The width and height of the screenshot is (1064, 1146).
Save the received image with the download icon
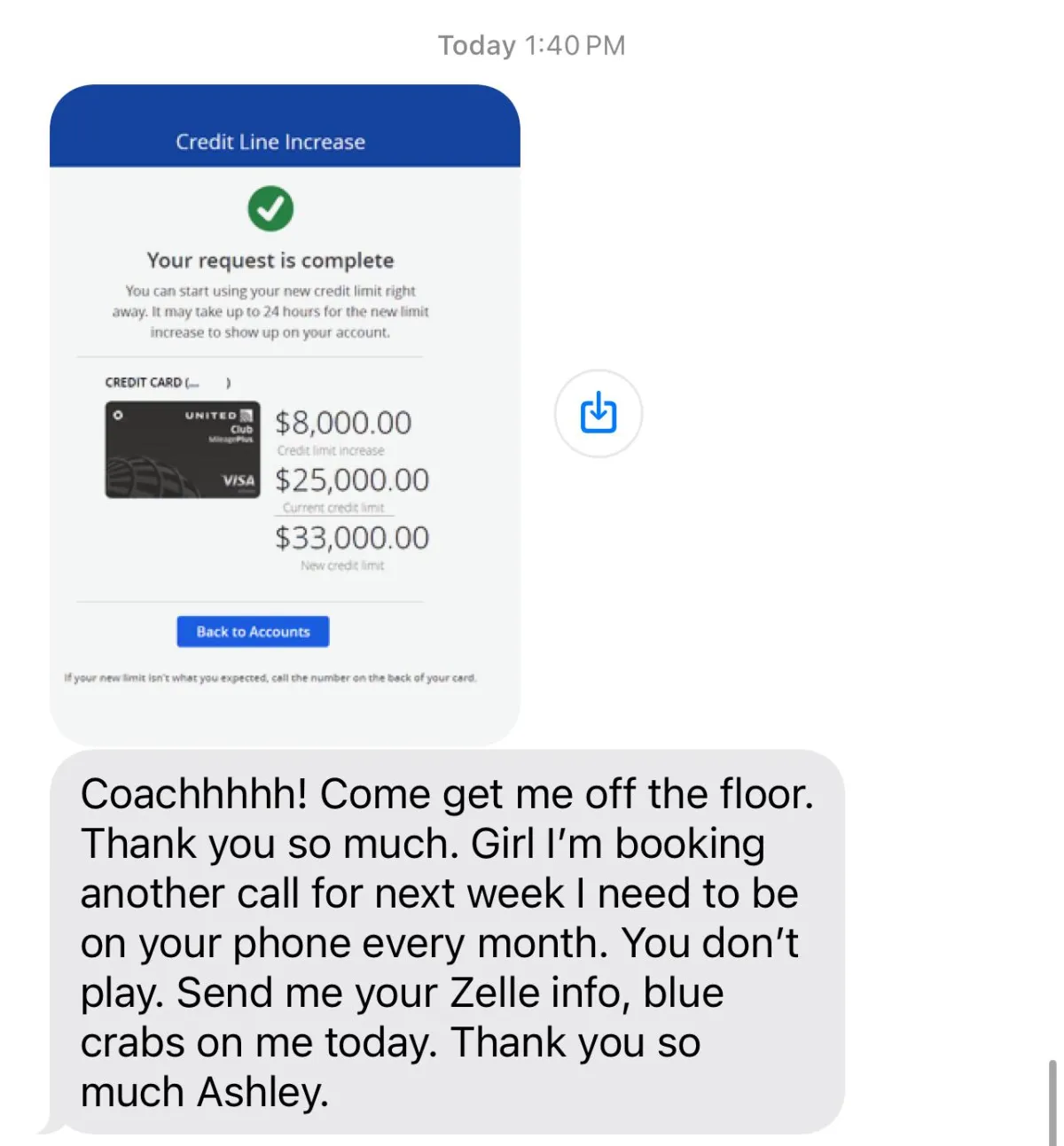(598, 413)
